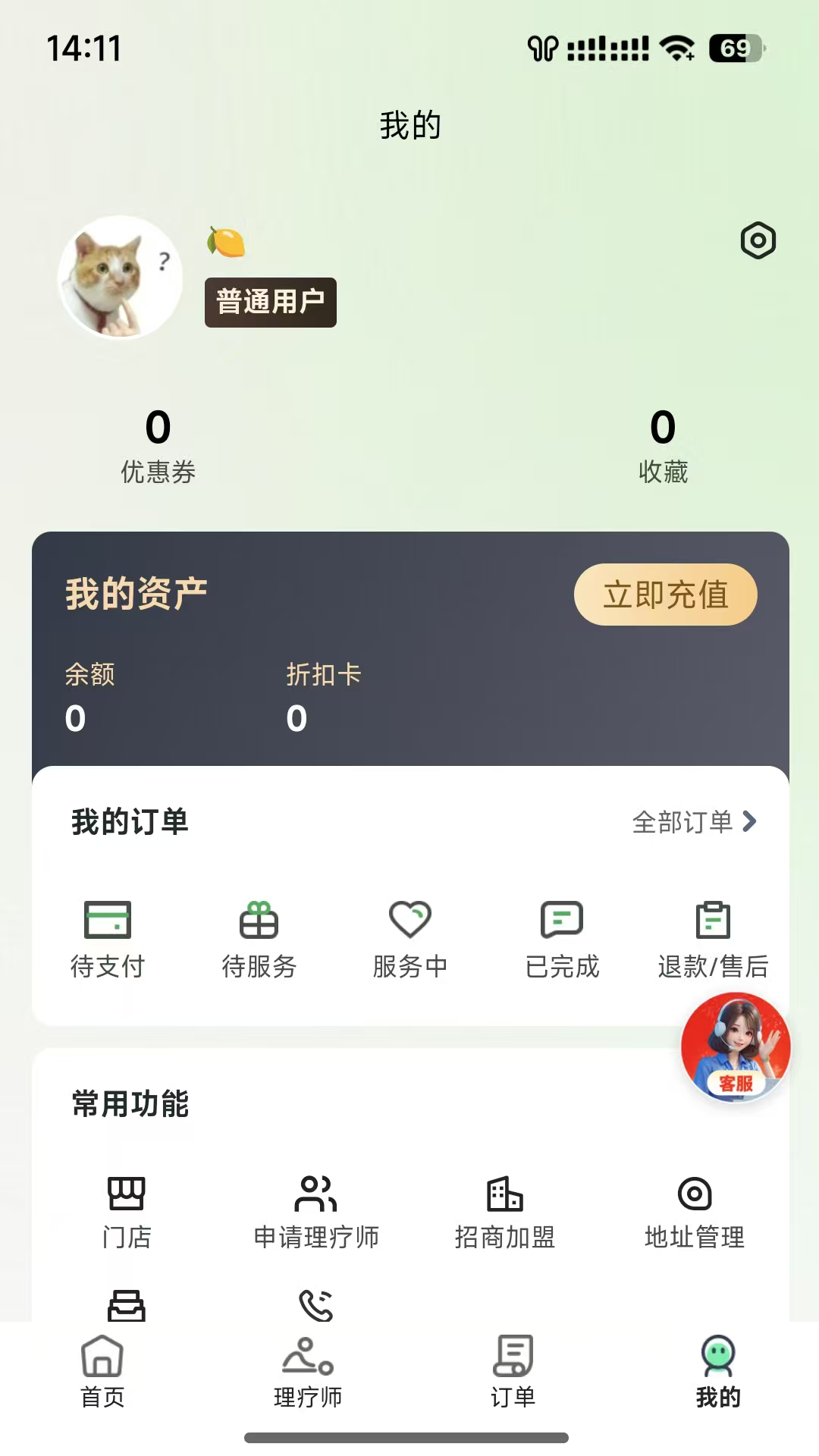Select the 申请理疗师 therapist application icon
Screen dimensions: 819x1456
(317, 1191)
